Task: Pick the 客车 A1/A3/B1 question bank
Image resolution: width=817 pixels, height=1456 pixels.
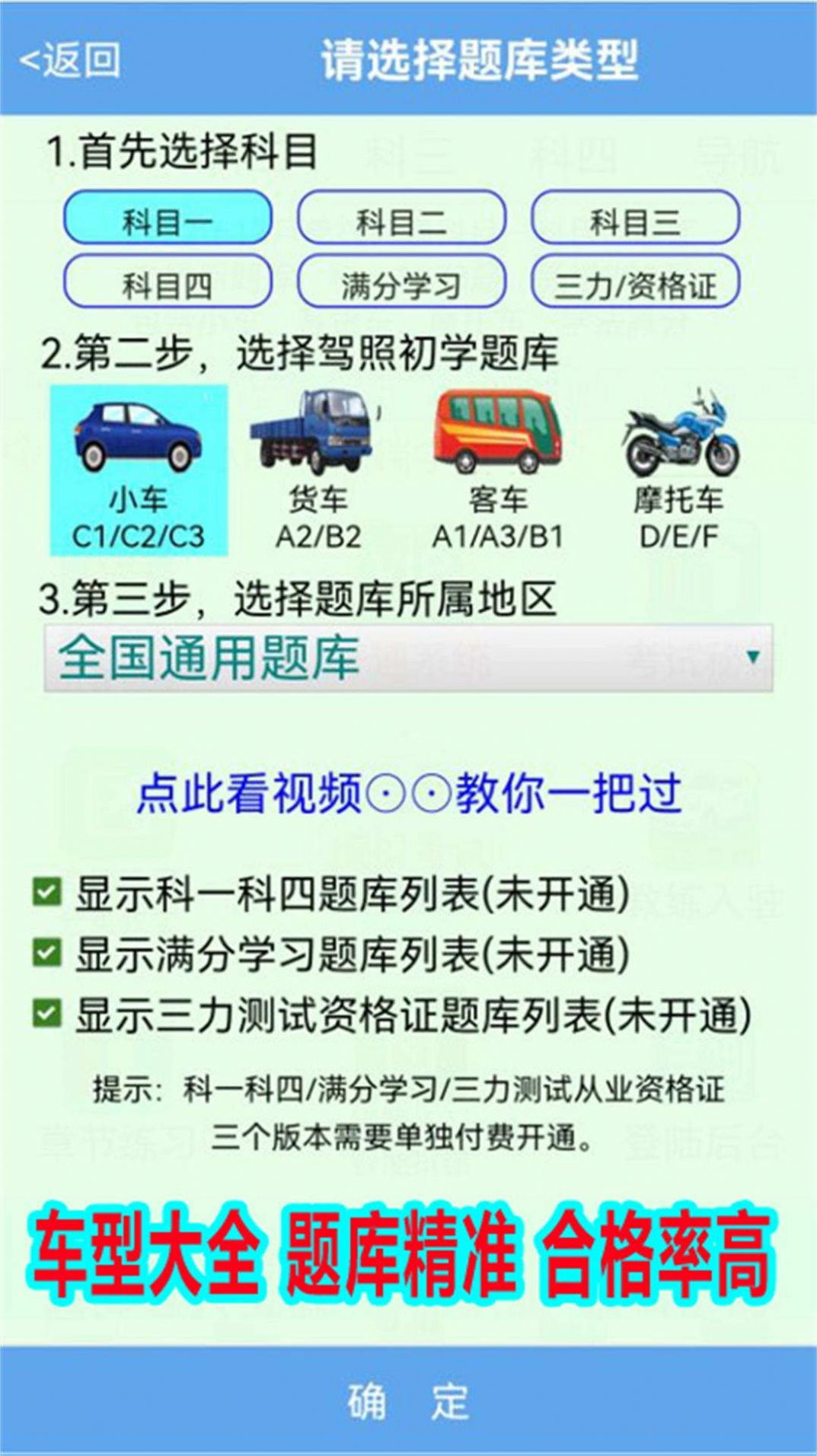Action: point(497,470)
